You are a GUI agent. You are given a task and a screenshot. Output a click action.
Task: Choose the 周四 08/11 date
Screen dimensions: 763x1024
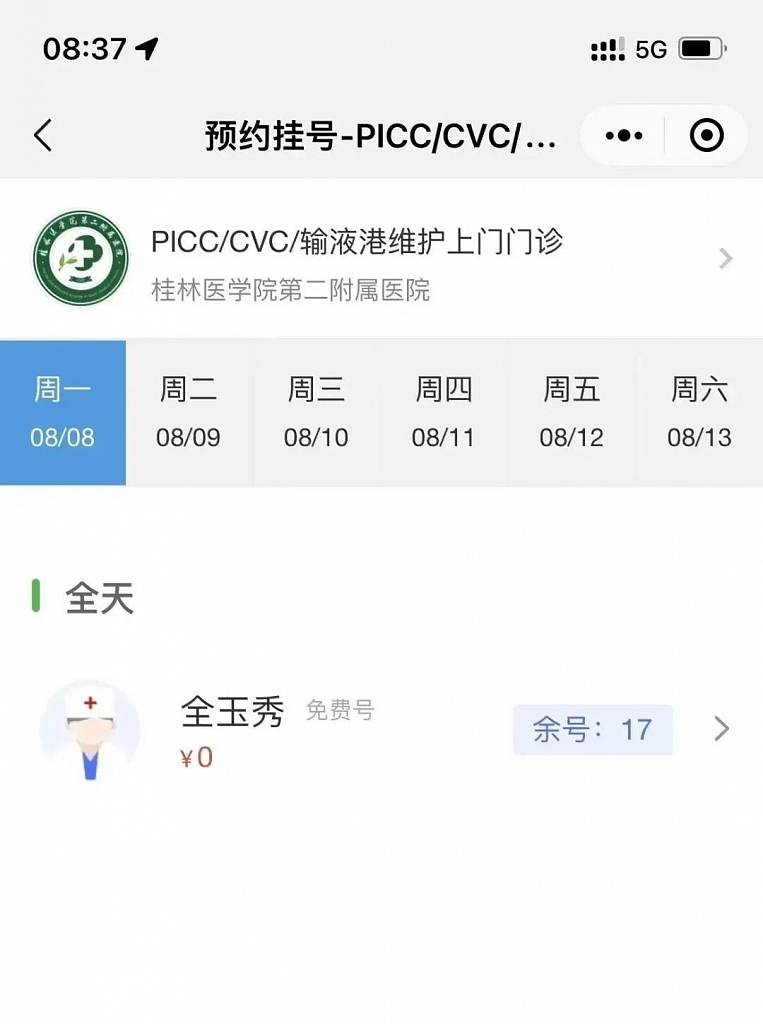(444, 412)
